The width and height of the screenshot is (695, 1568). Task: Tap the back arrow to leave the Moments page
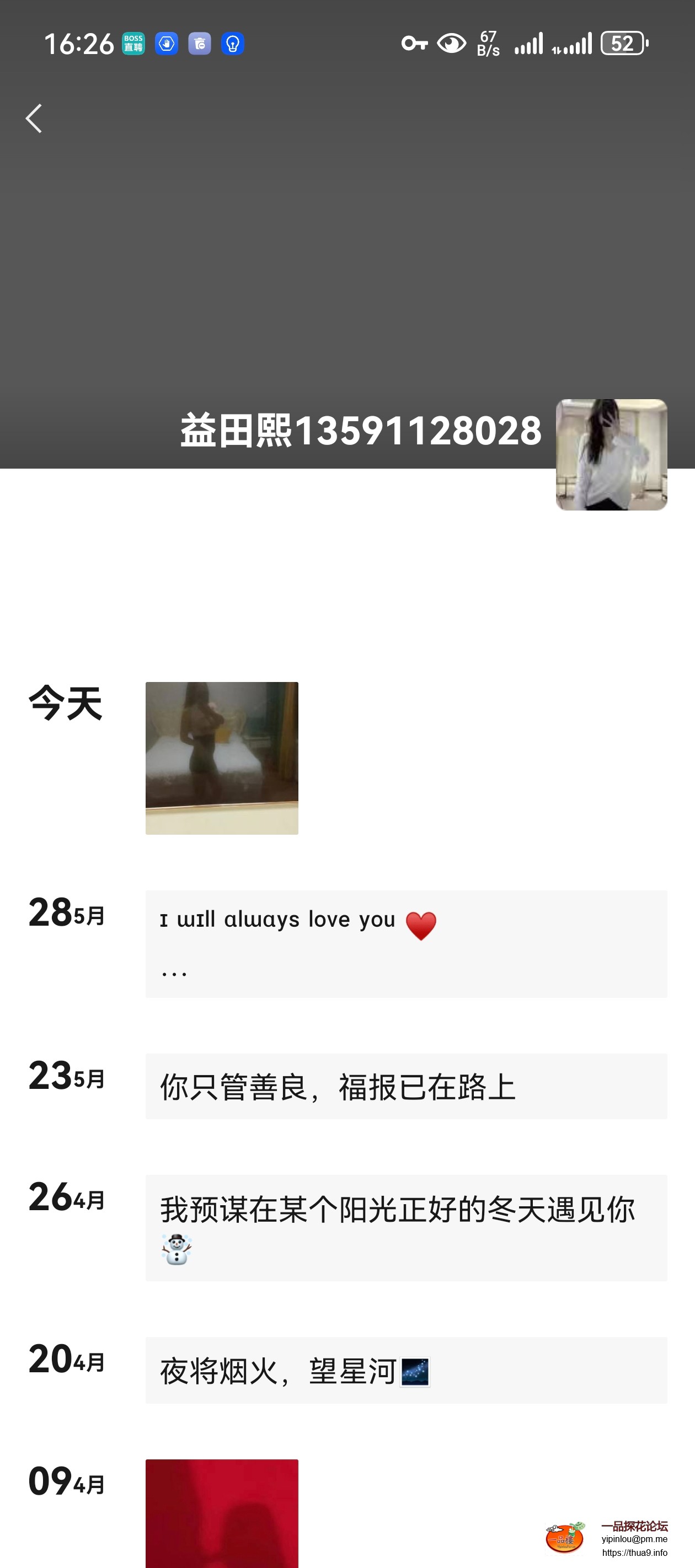coord(35,119)
